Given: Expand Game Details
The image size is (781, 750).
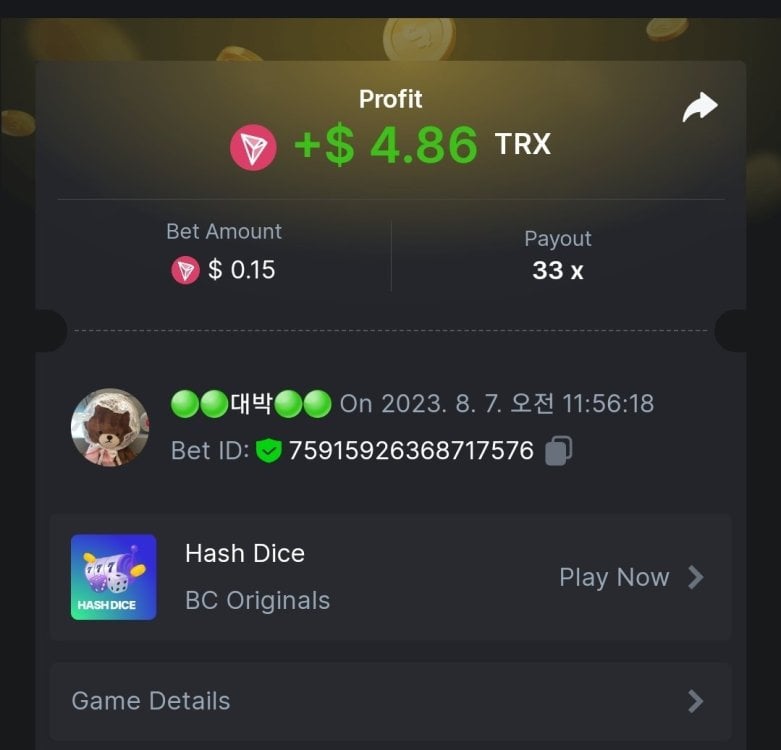Looking at the screenshot, I should click(x=390, y=701).
